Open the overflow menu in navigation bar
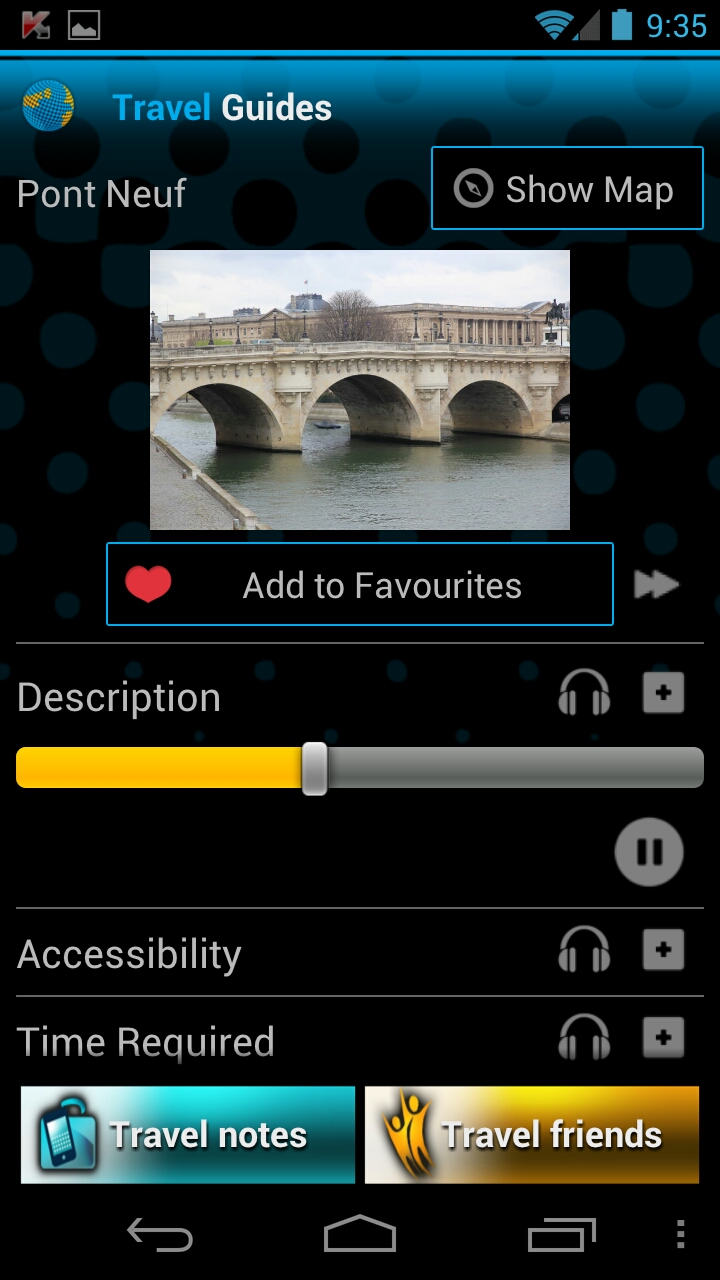Screen dimensions: 720x1280 (681, 1236)
